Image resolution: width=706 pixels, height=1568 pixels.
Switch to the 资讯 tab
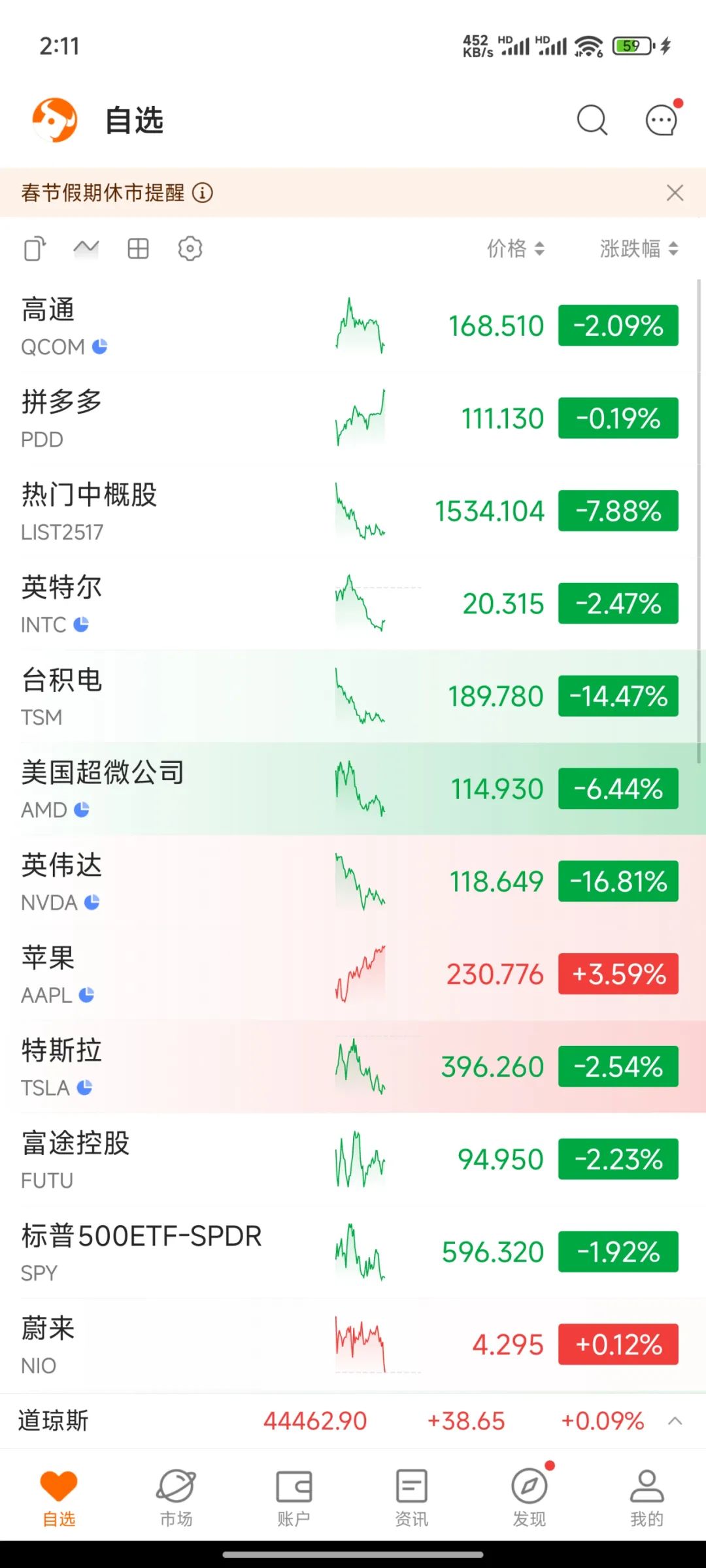(412, 1499)
